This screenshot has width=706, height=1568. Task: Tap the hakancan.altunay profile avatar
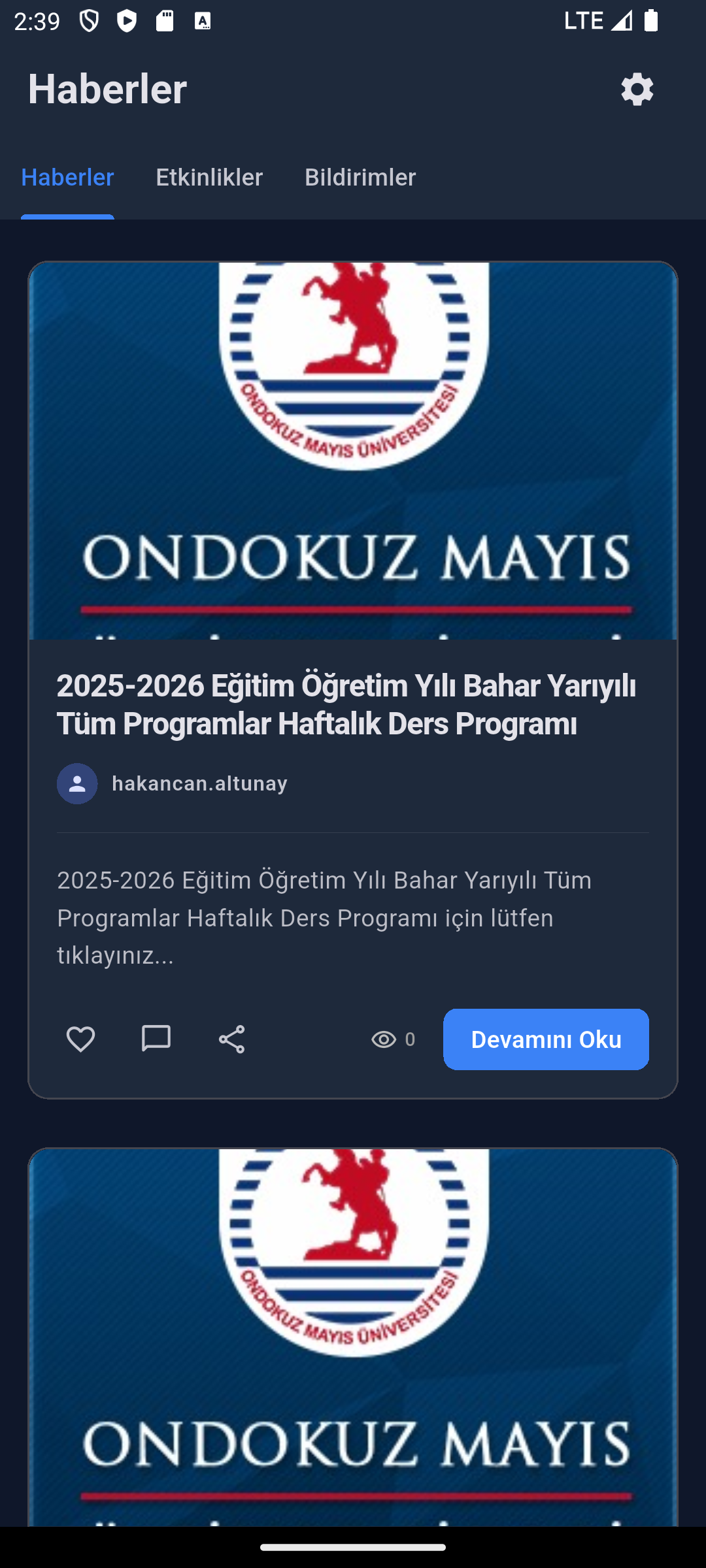(x=76, y=783)
